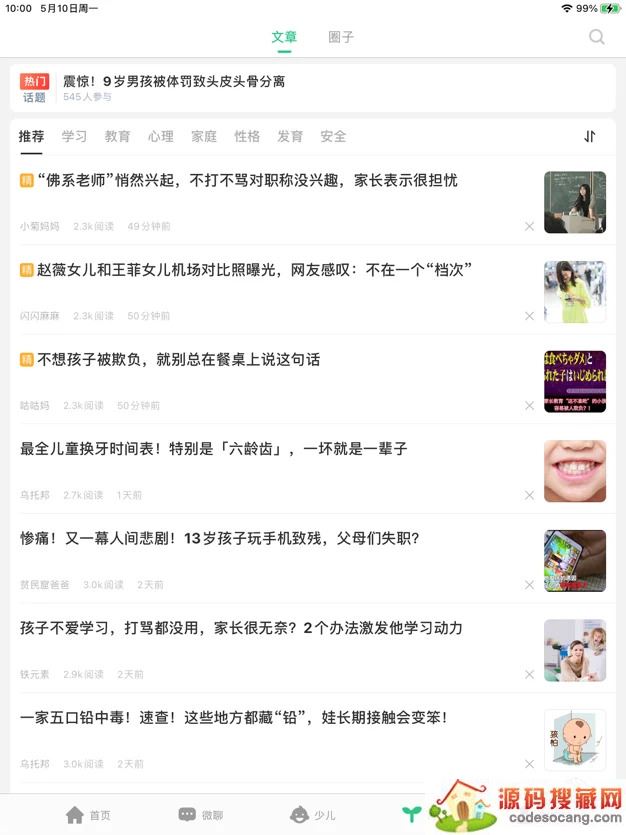Go to the 首页 tab
The width and height of the screenshot is (626, 835).
pos(88,815)
